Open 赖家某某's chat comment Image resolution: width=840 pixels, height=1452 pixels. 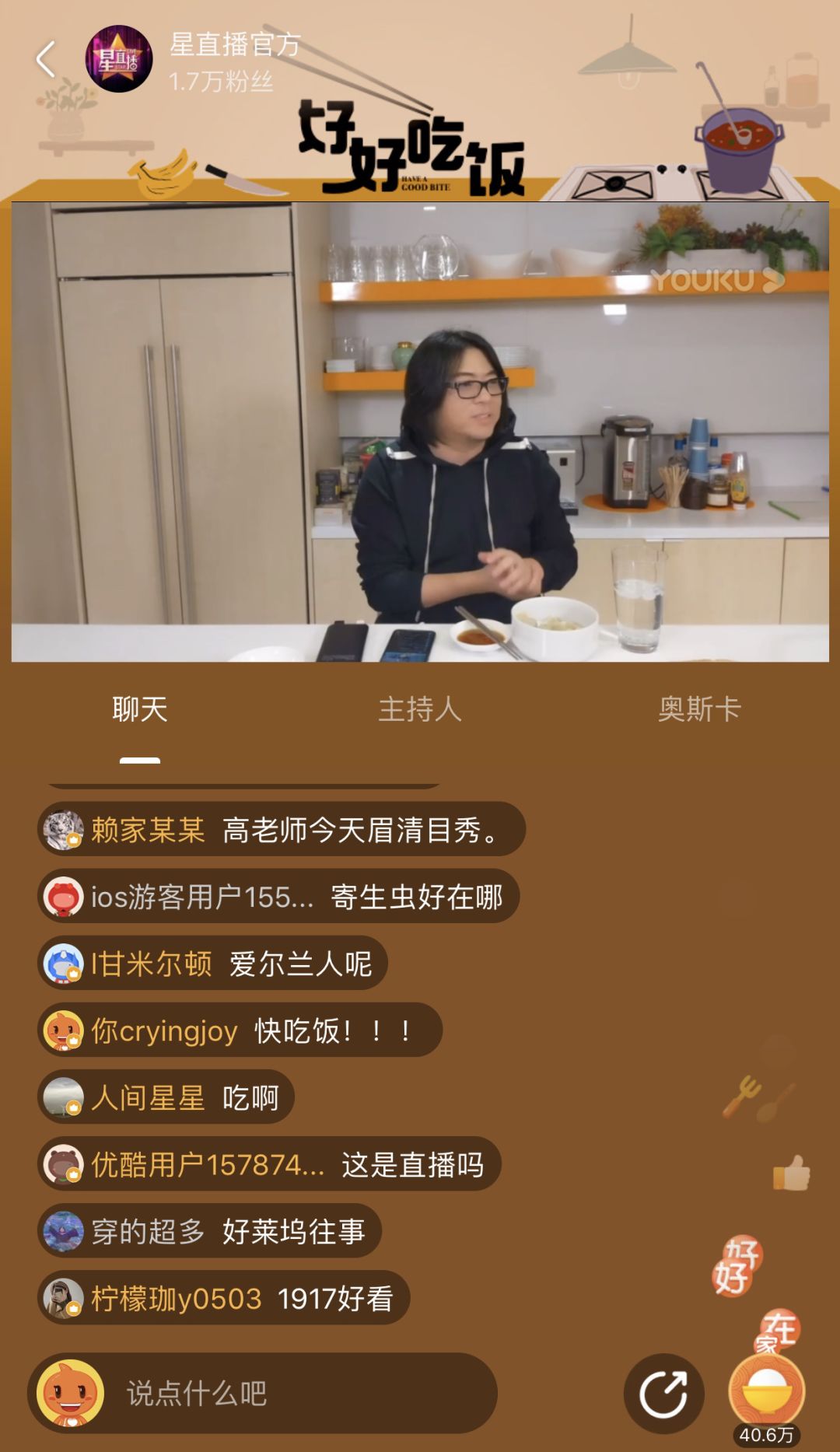(282, 830)
